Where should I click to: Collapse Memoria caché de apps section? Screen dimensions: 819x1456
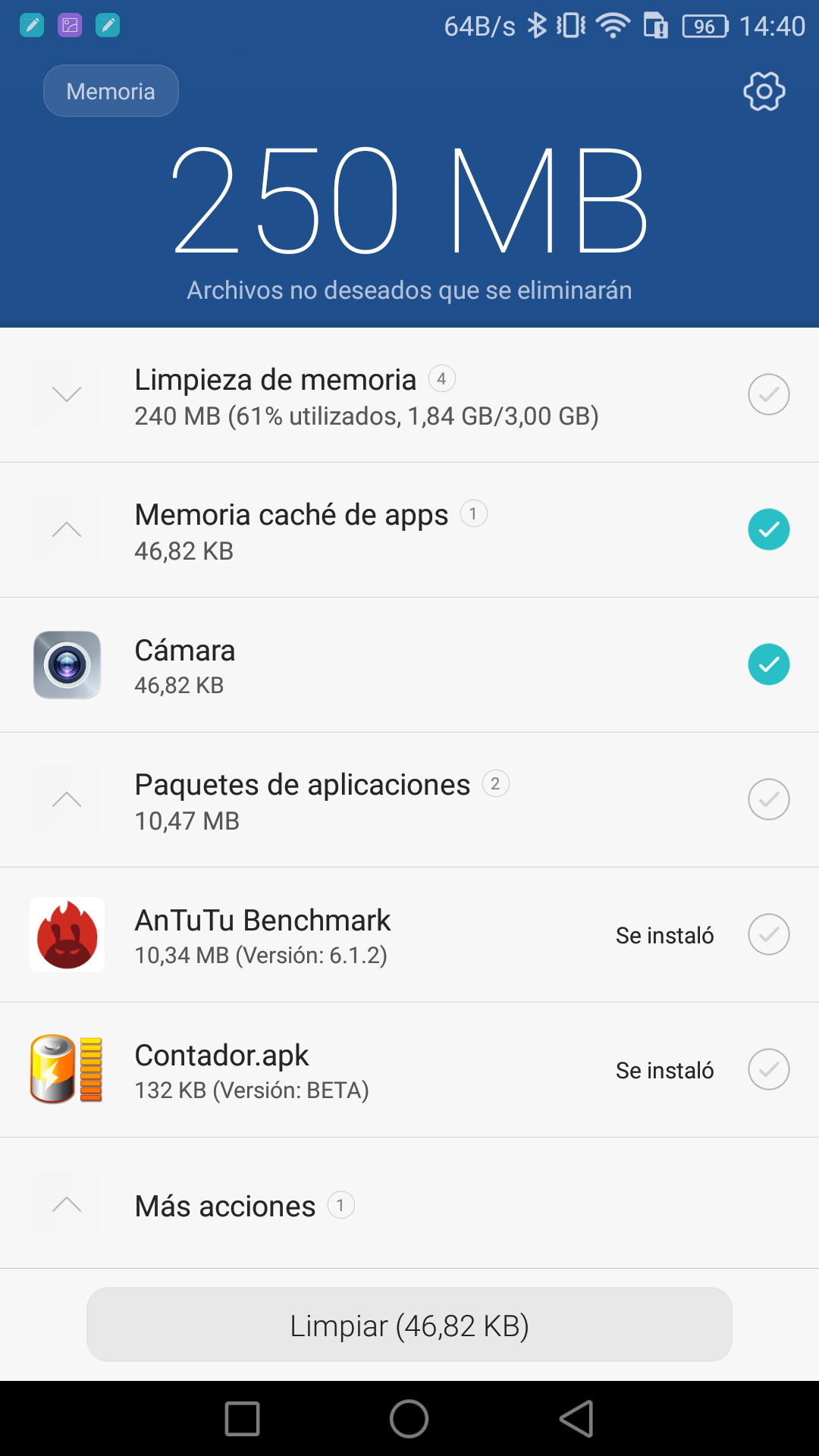point(67,529)
